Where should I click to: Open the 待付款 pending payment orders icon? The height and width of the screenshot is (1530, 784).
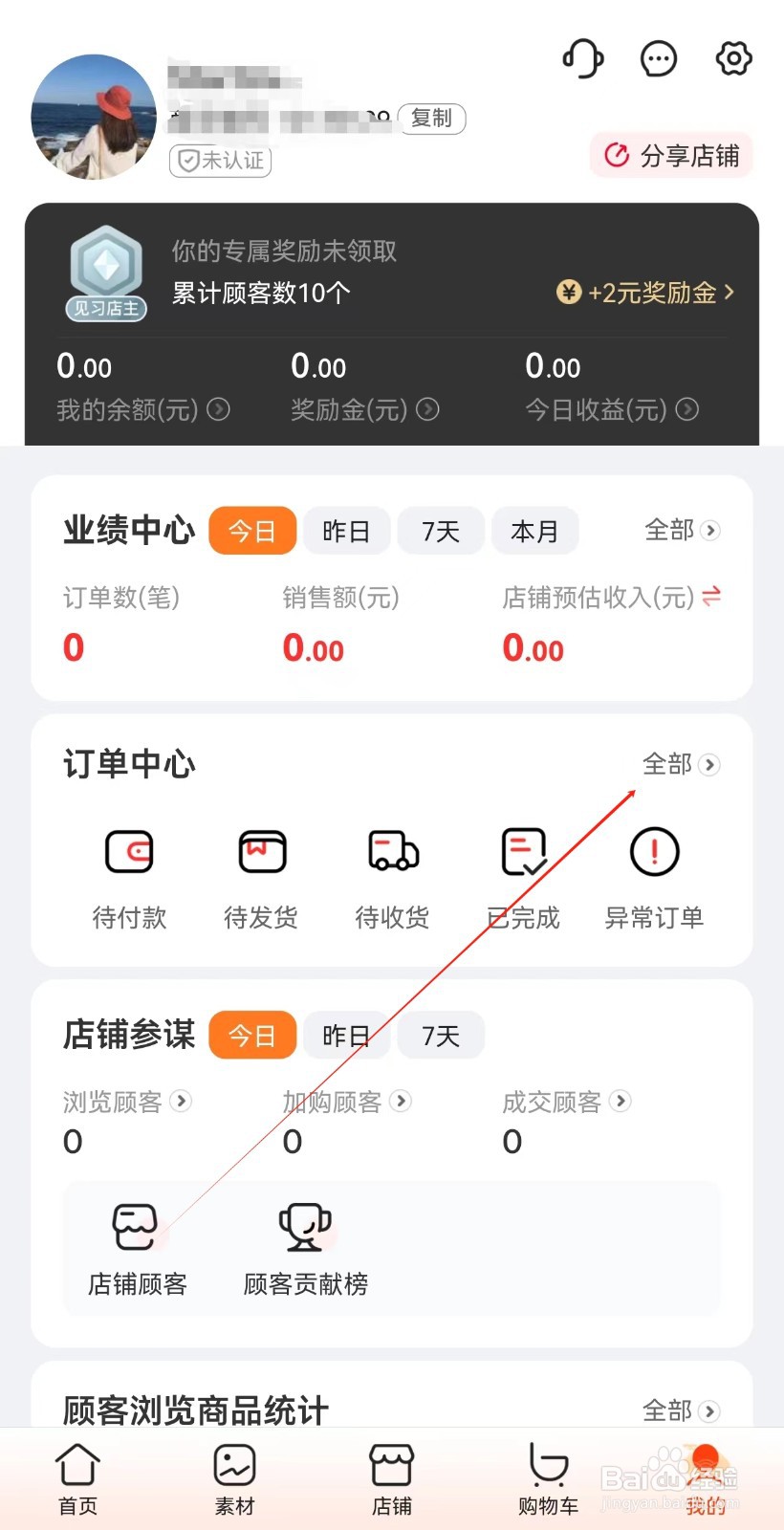[x=129, y=851]
